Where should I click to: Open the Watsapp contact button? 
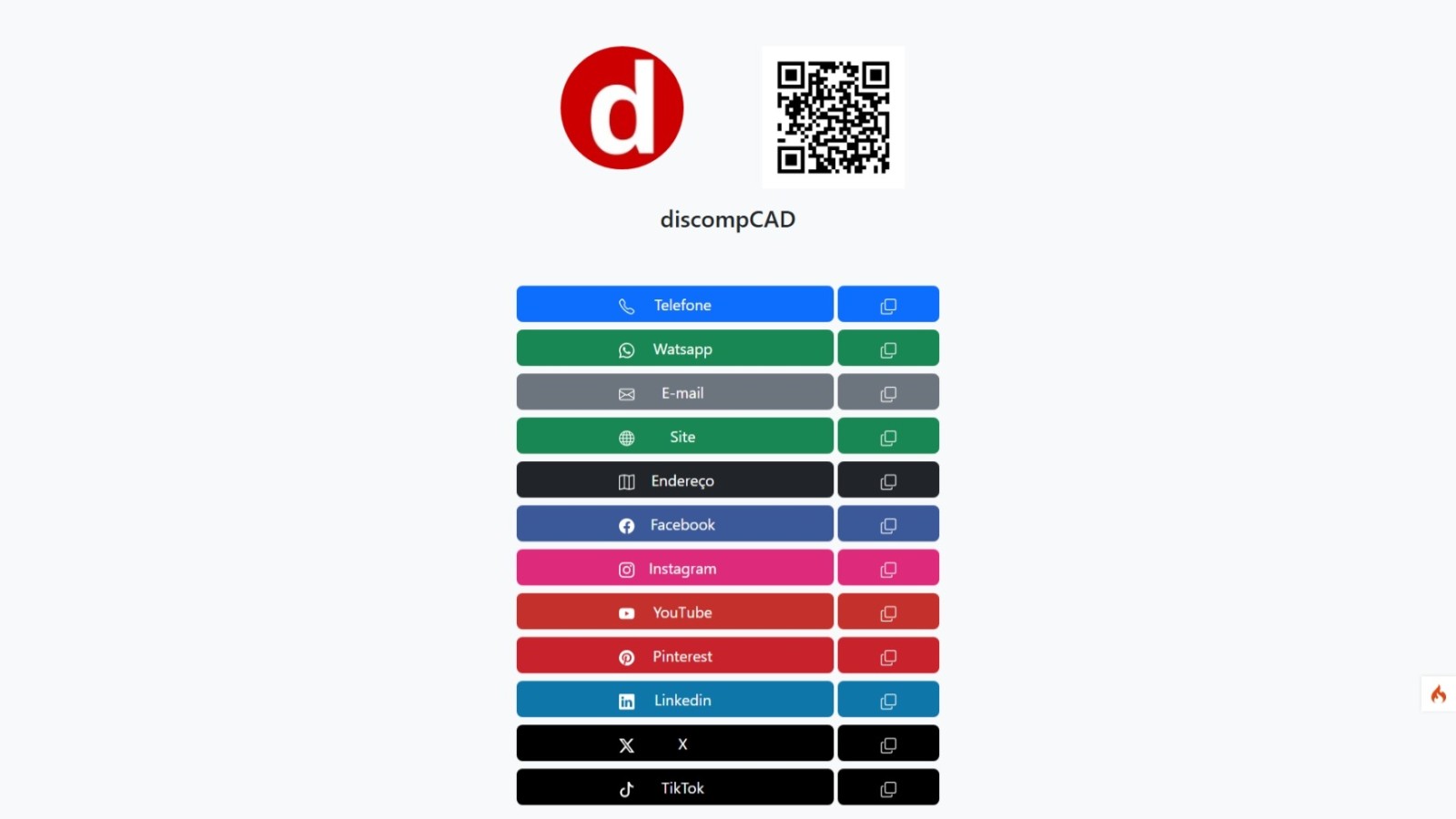point(674,349)
